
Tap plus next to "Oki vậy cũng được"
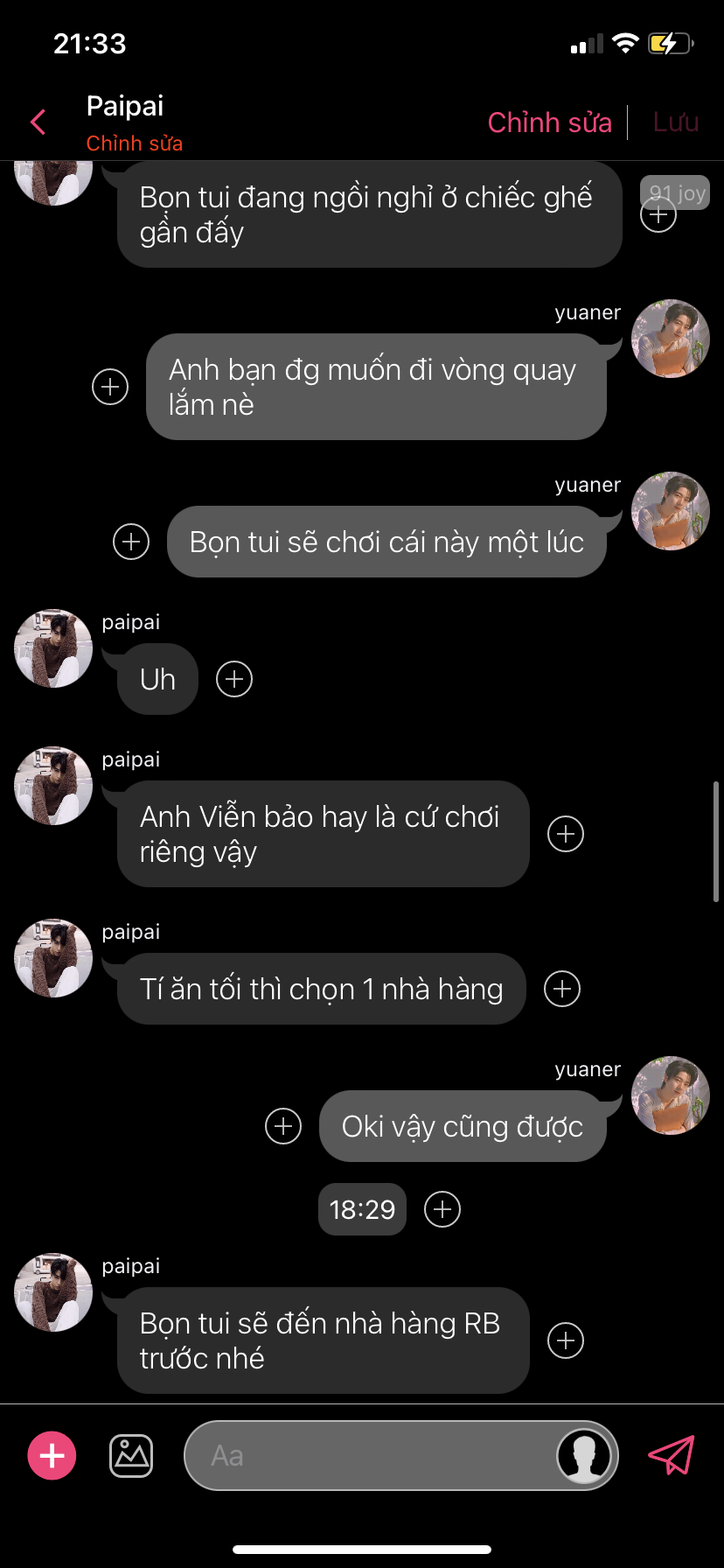tap(283, 1126)
